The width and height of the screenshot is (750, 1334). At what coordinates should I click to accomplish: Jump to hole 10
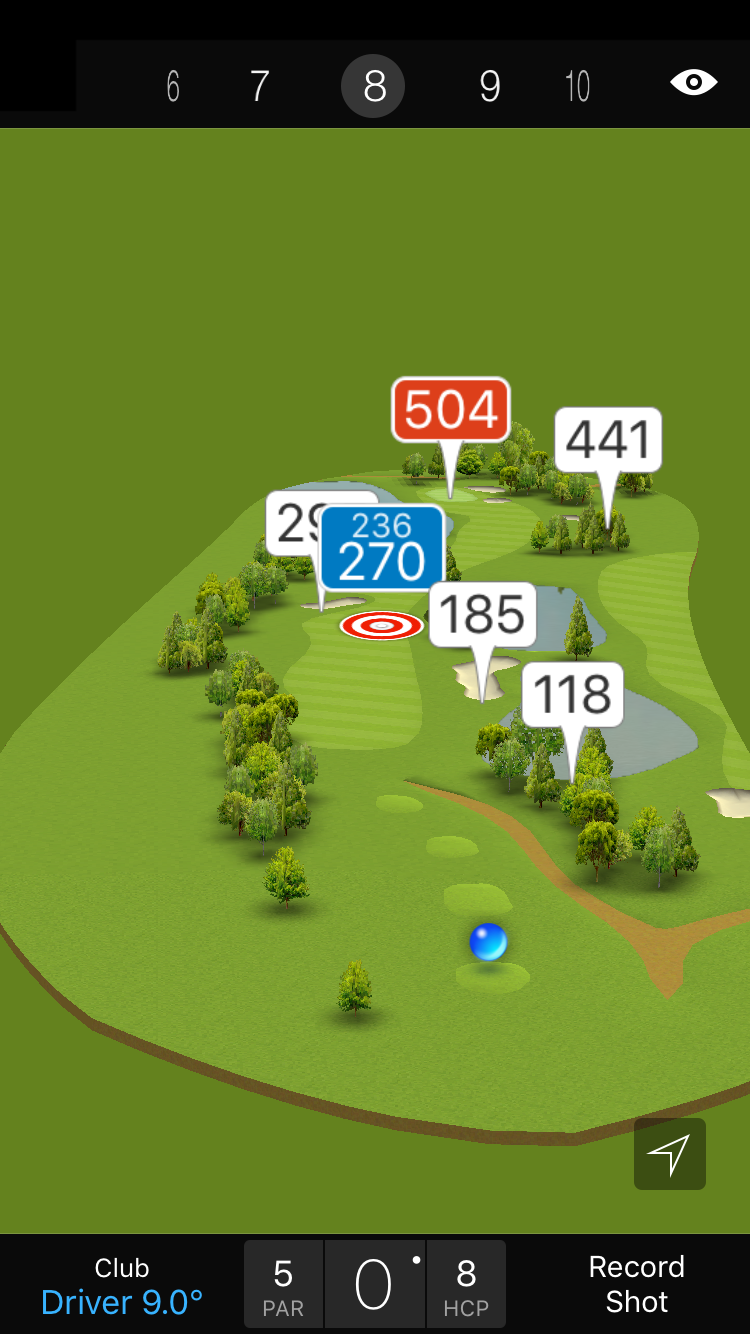point(577,87)
